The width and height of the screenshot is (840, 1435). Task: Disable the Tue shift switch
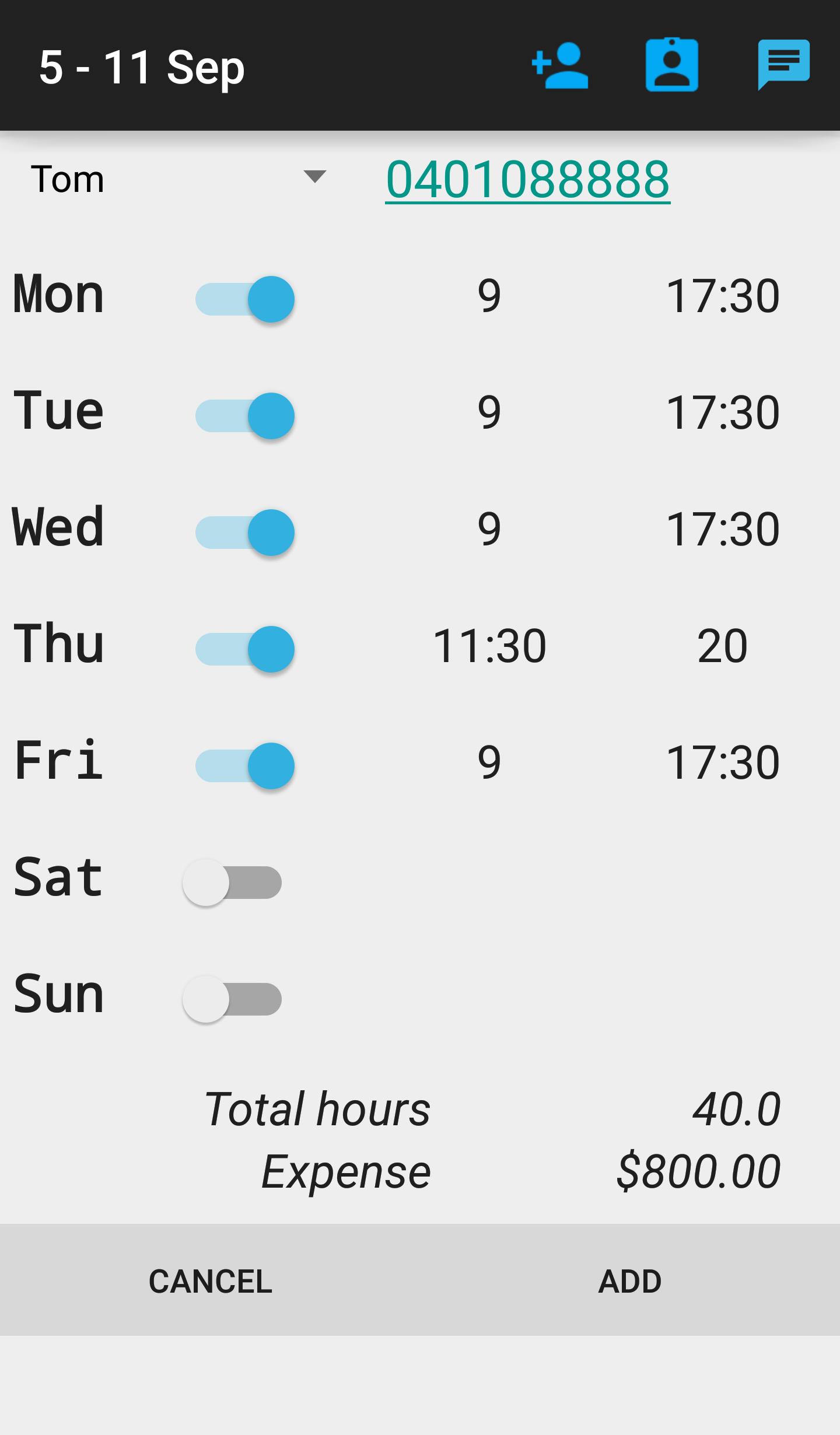244,415
